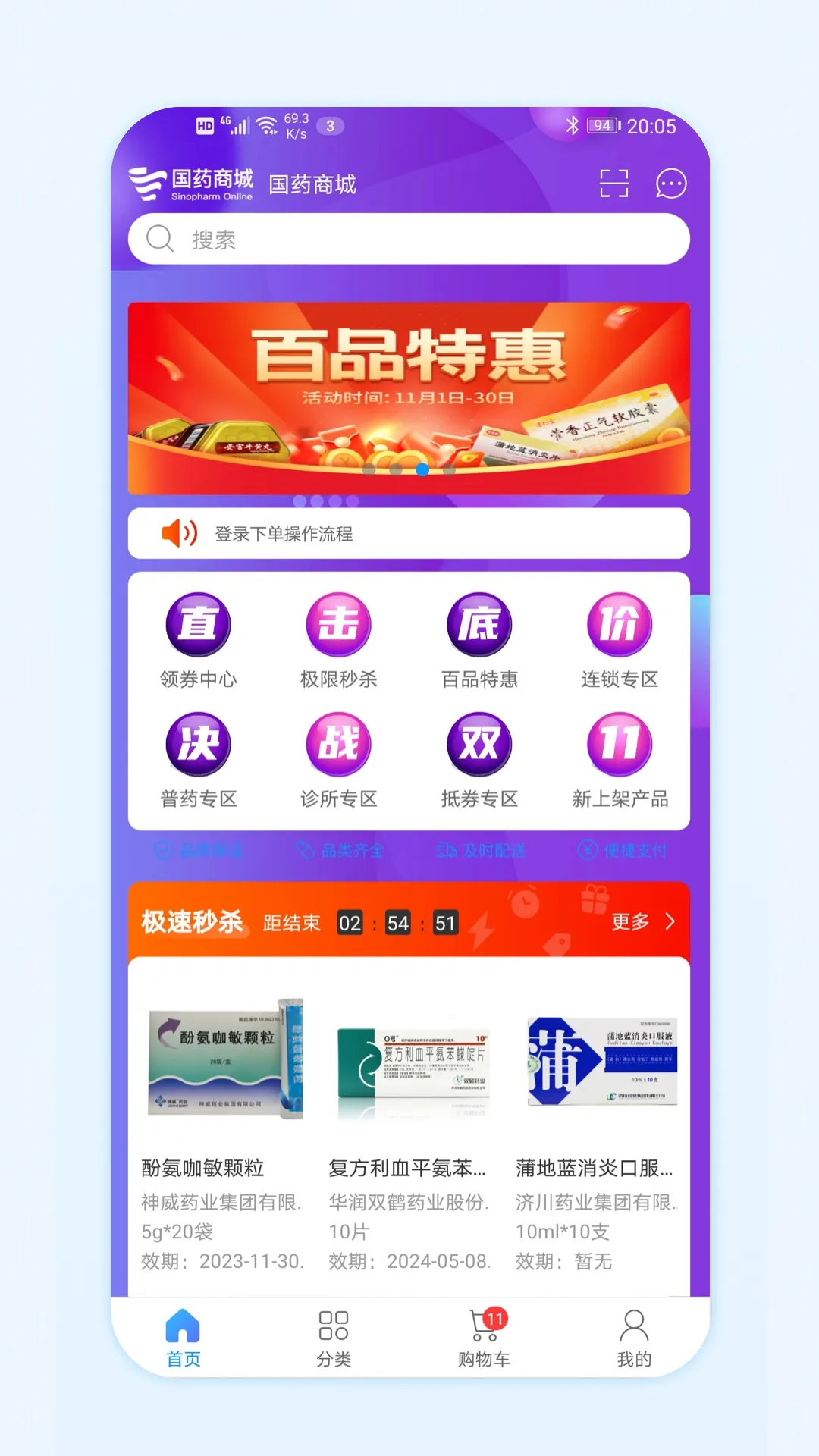Image resolution: width=819 pixels, height=1456 pixels.
Task: Open the 酚氨咖敏颗粒 product thumbnail
Action: tap(222, 1060)
